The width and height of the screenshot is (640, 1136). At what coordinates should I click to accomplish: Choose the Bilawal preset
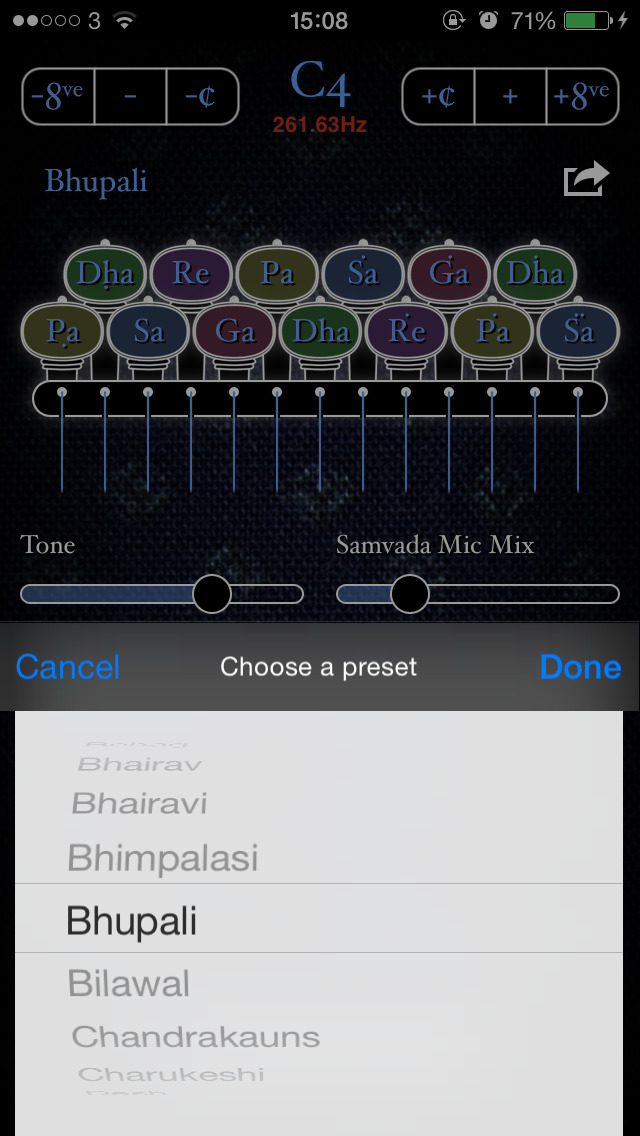coord(129,984)
